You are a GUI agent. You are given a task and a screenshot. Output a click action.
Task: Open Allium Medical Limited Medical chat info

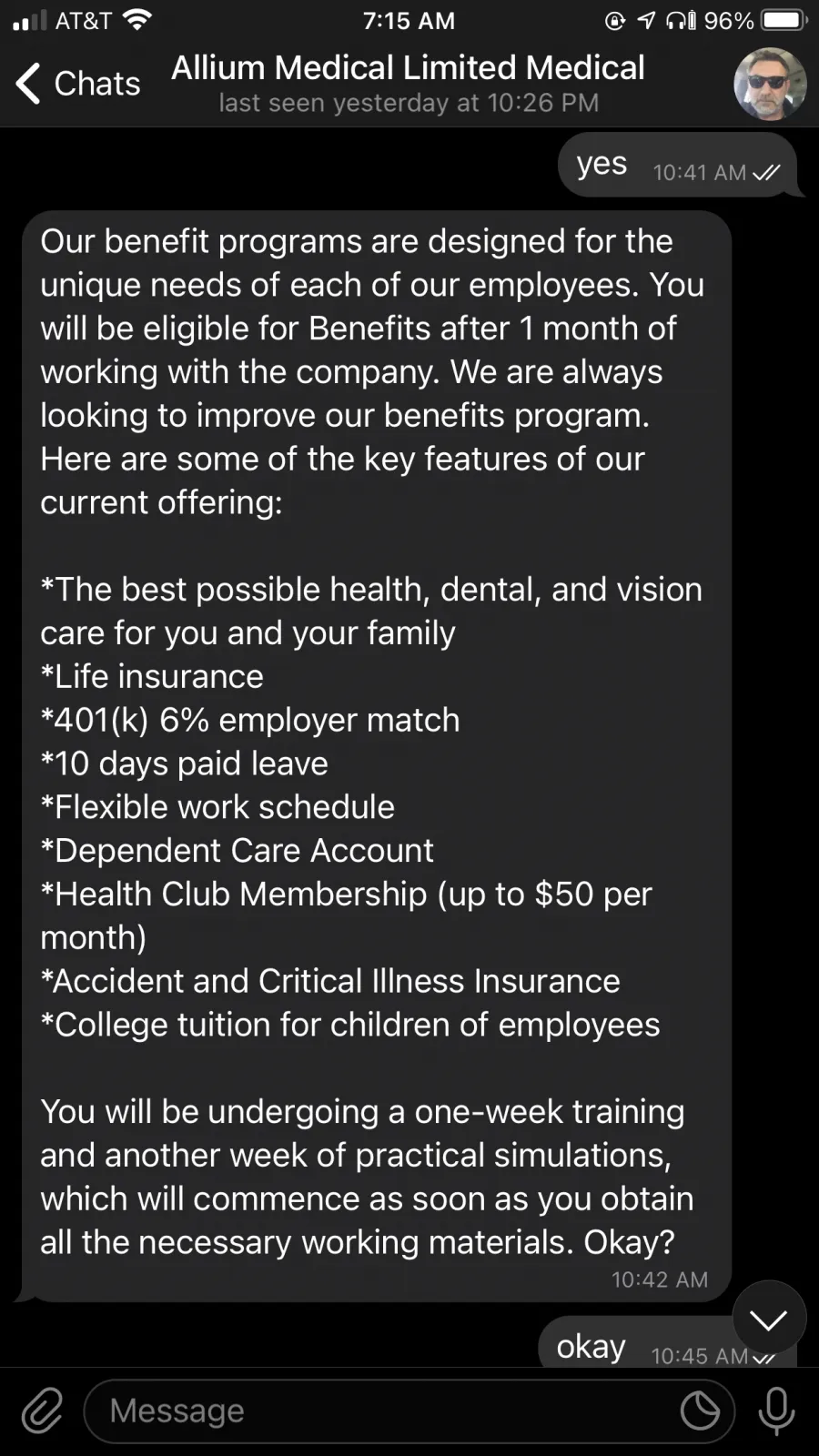tap(409, 84)
